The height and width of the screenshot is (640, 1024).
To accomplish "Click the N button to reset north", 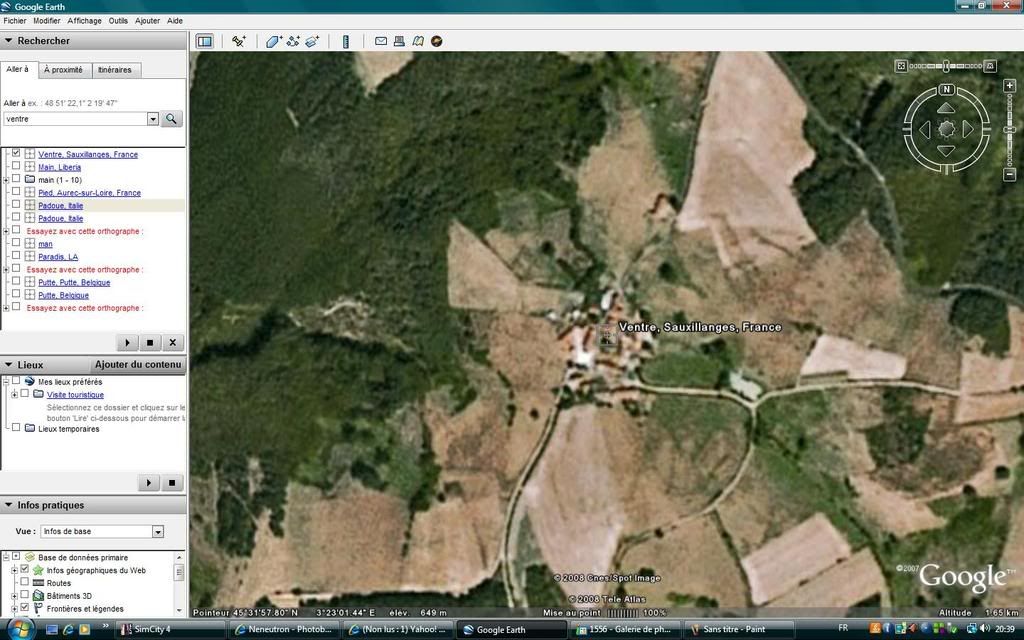I will 946,89.
